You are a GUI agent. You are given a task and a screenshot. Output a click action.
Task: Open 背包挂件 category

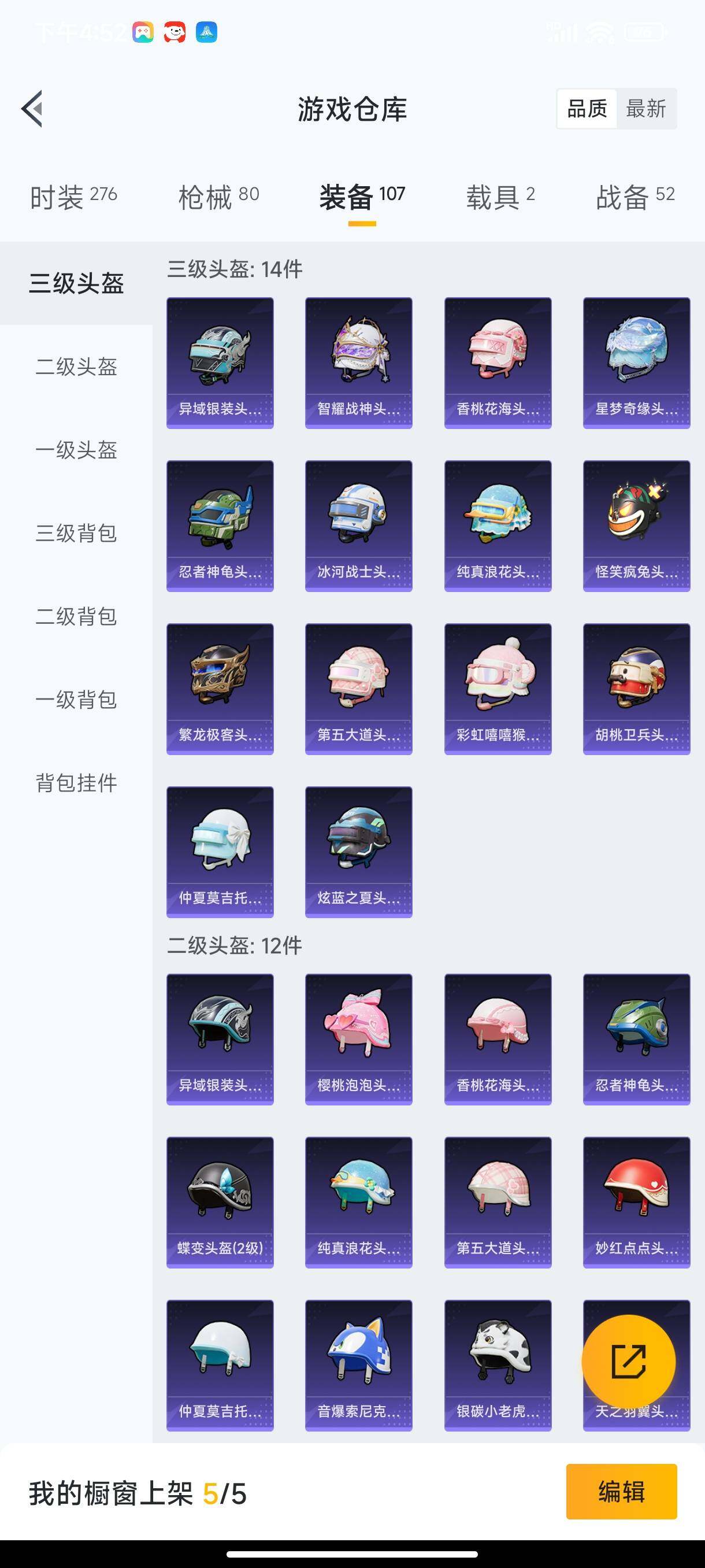point(76,783)
